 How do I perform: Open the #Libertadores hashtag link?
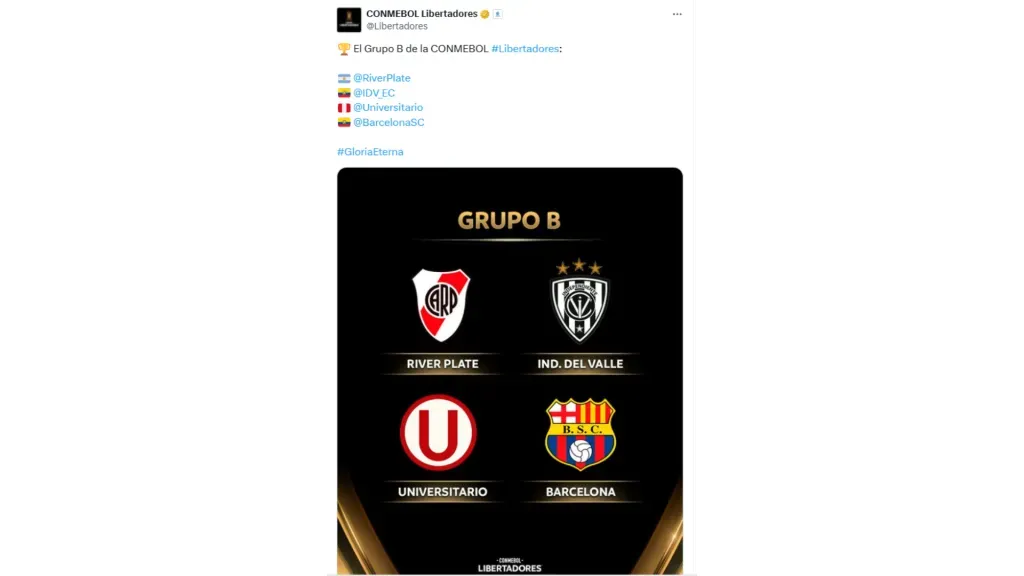[525, 48]
